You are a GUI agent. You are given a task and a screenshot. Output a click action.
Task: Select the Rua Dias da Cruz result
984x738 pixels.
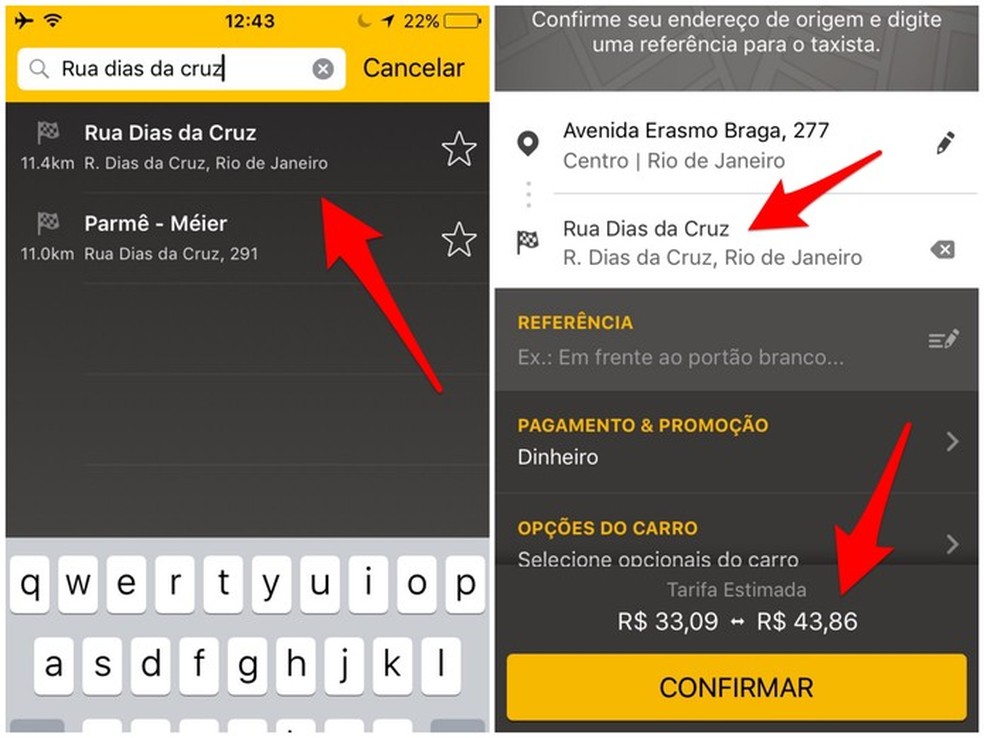pos(205,147)
